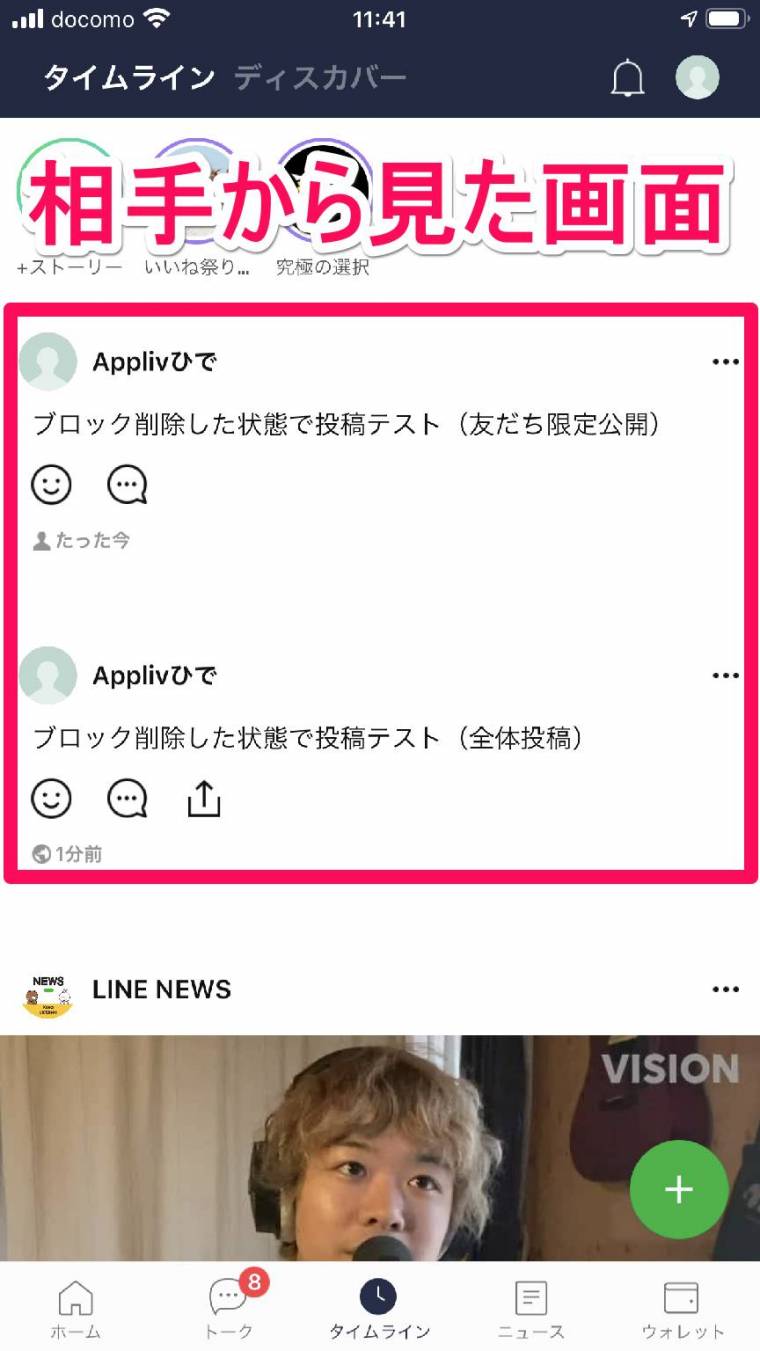The width and height of the screenshot is (760, 1351).
Task: Open the profile avatar in header
Action: click(697, 77)
